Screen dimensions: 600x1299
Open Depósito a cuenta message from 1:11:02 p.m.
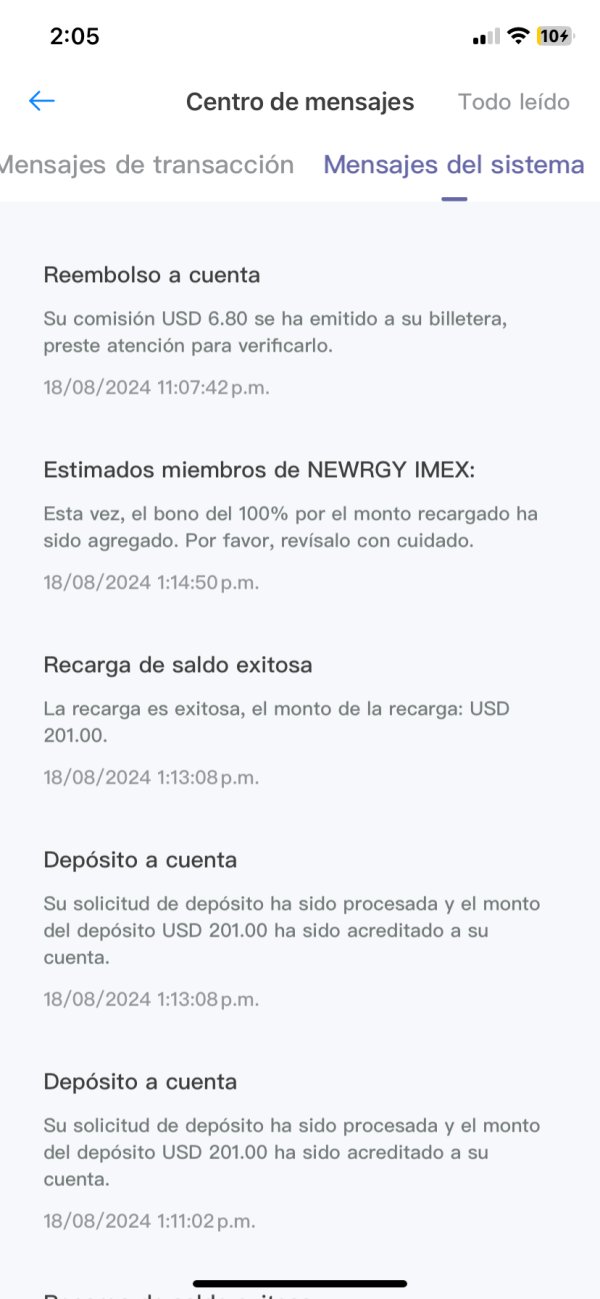(x=300, y=1151)
